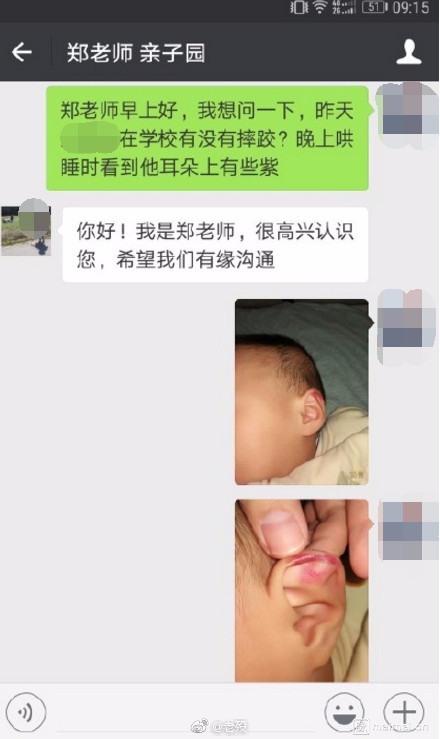Go back from the 郑老师 亲子园 chat
440x739 pixels.
click(22, 52)
